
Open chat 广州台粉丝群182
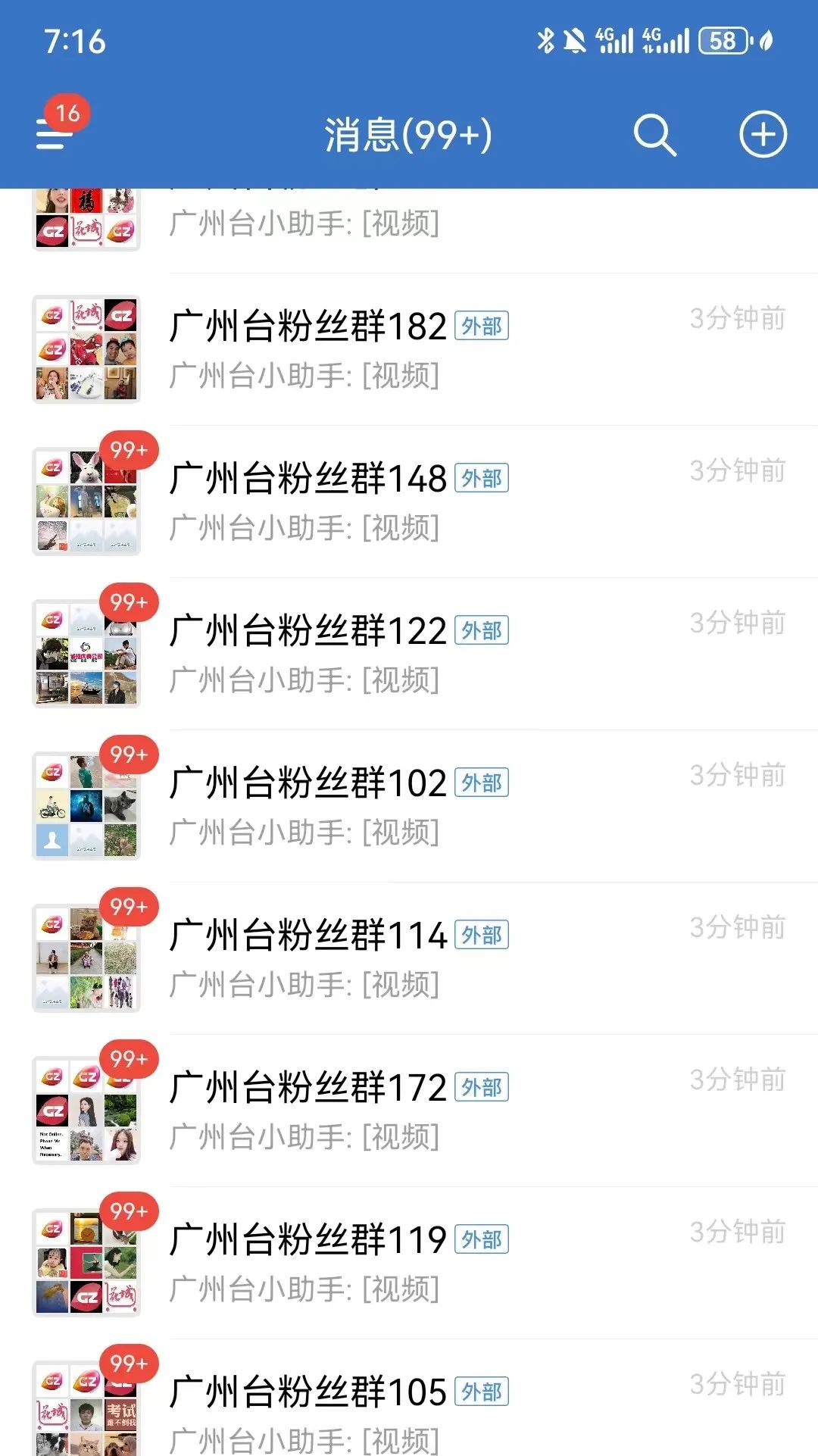[409, 349]
